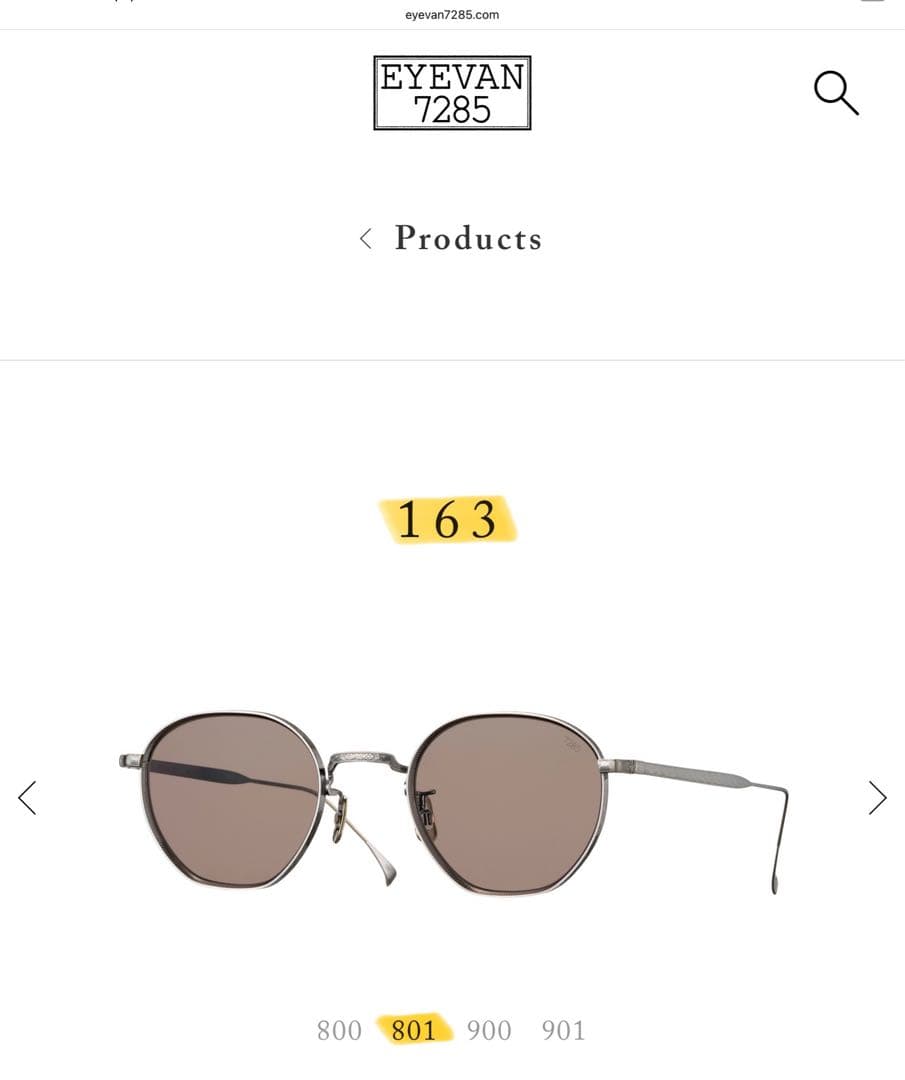Click the EYEVAN 7285 boxed logo
The height and width of the screenshot is (1080, 905).
[452, 91]
